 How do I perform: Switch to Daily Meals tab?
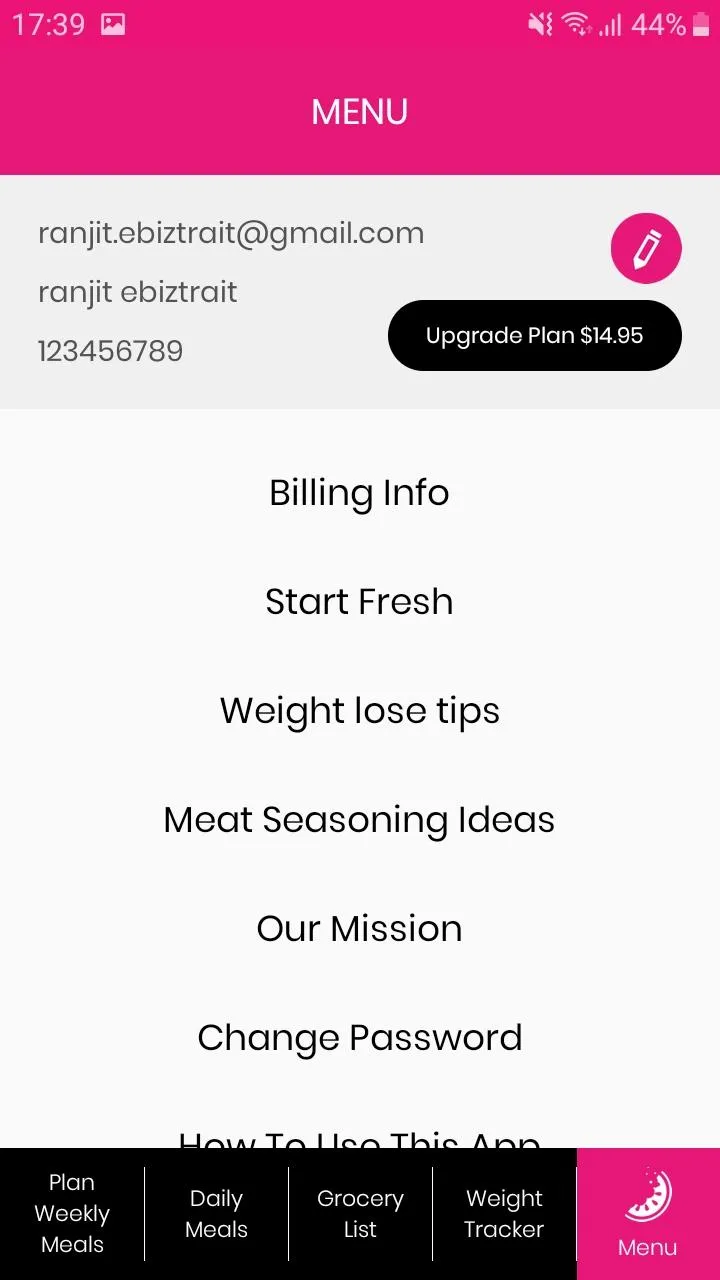point(216,1214)
